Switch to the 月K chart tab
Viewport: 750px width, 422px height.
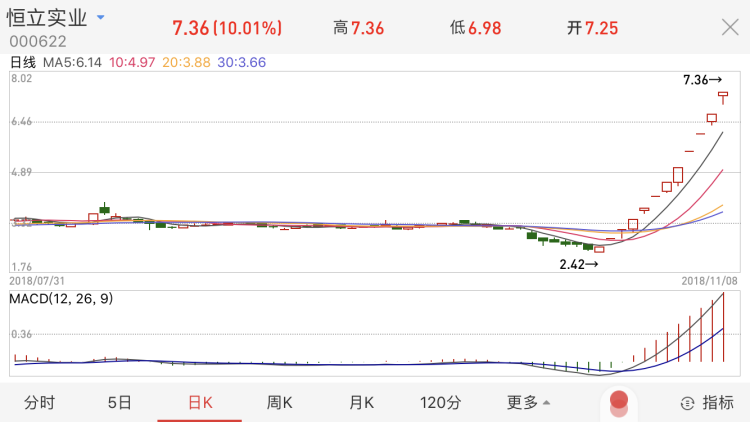(361, 403)
